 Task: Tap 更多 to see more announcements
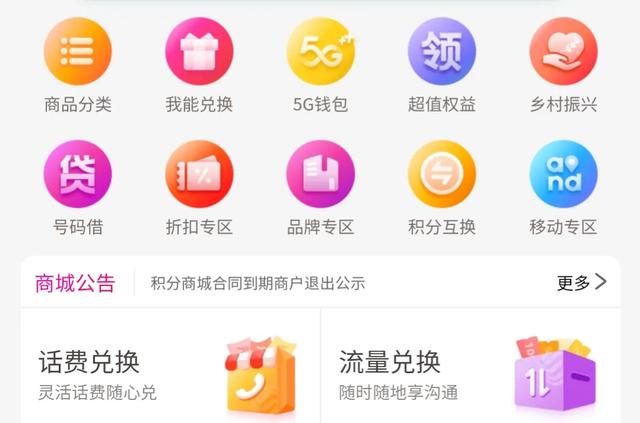pyautogui.click(x=581, y=283)
